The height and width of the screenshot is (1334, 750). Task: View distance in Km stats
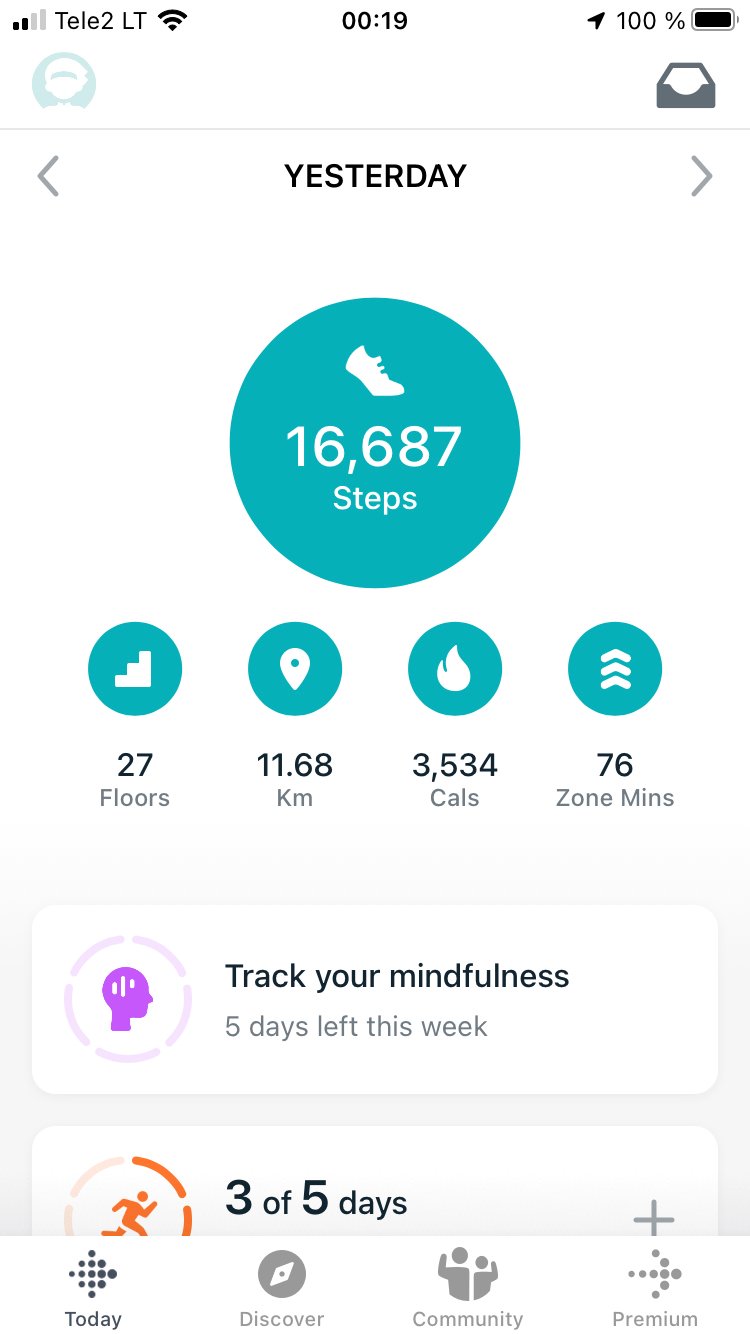[295, 670]
